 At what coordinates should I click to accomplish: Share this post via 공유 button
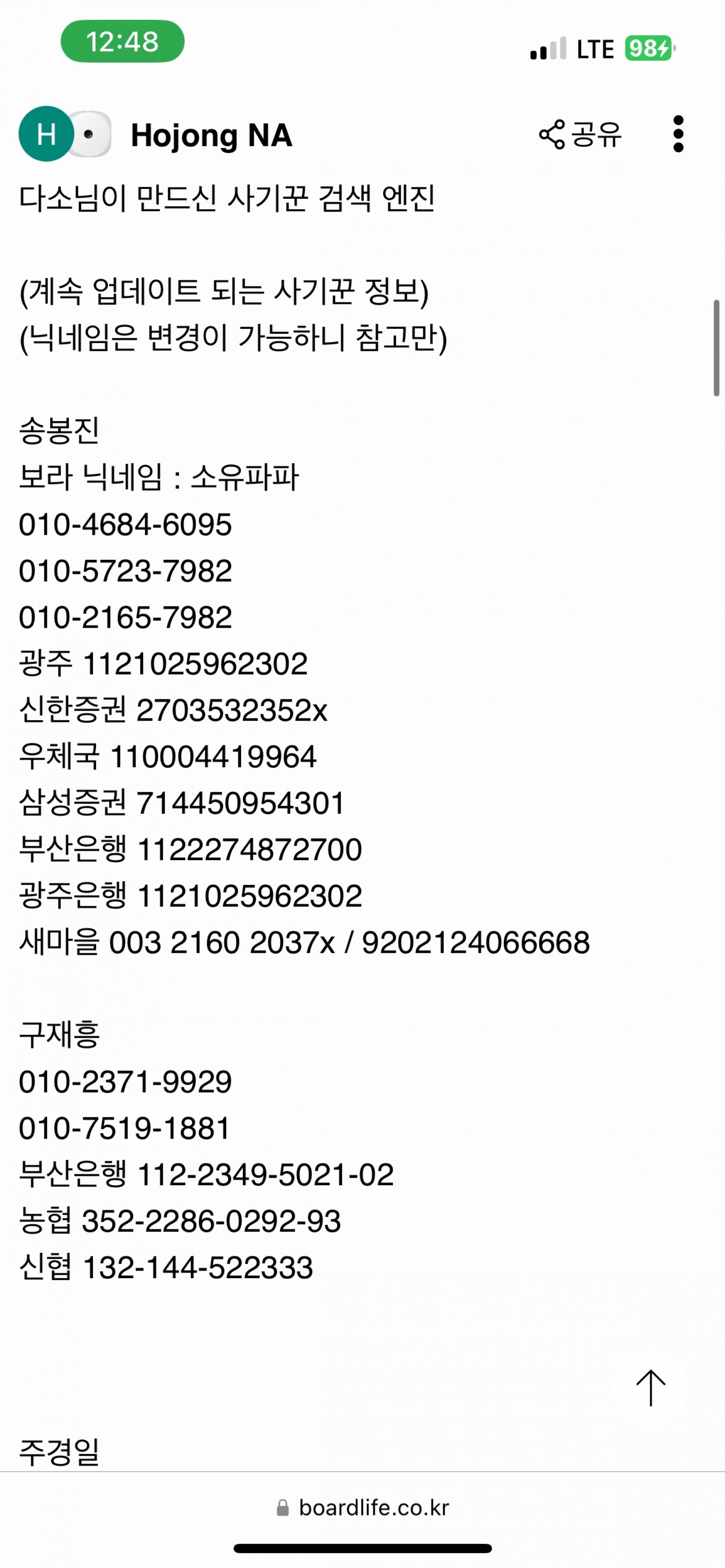click(x=580, y=135)
